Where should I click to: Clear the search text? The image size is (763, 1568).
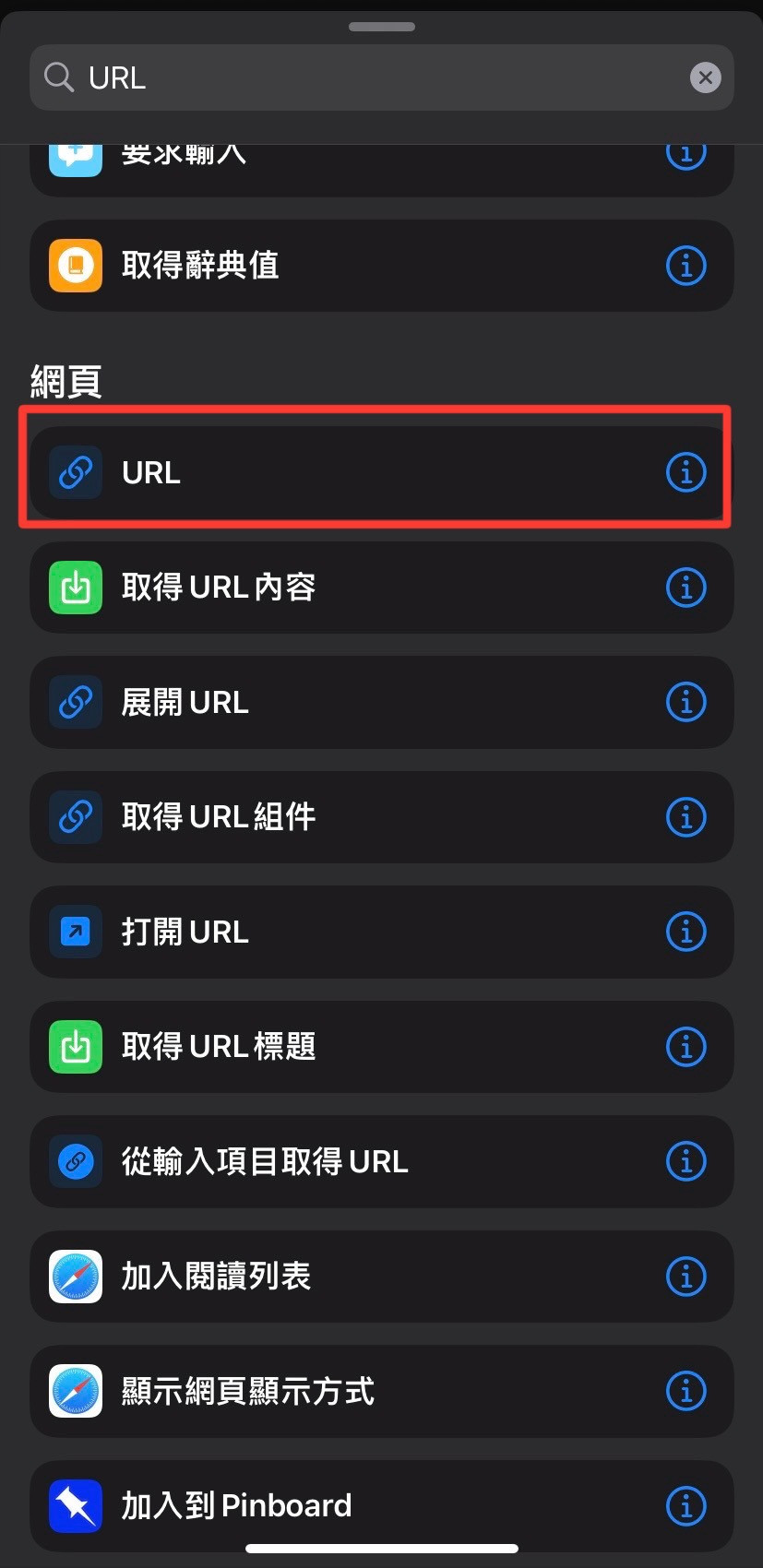(705, 77)
